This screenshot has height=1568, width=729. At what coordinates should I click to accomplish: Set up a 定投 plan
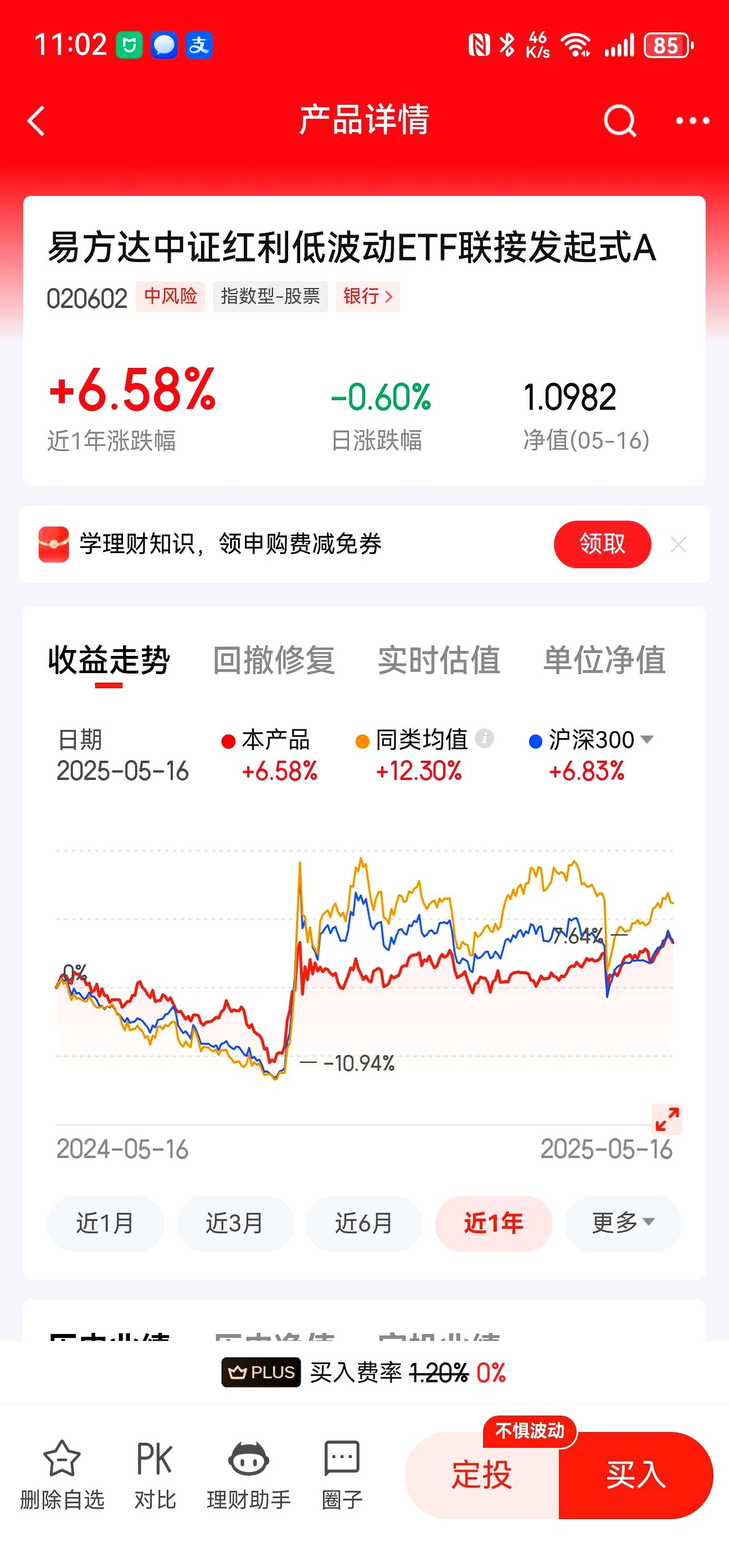[x=482, y=1475]
